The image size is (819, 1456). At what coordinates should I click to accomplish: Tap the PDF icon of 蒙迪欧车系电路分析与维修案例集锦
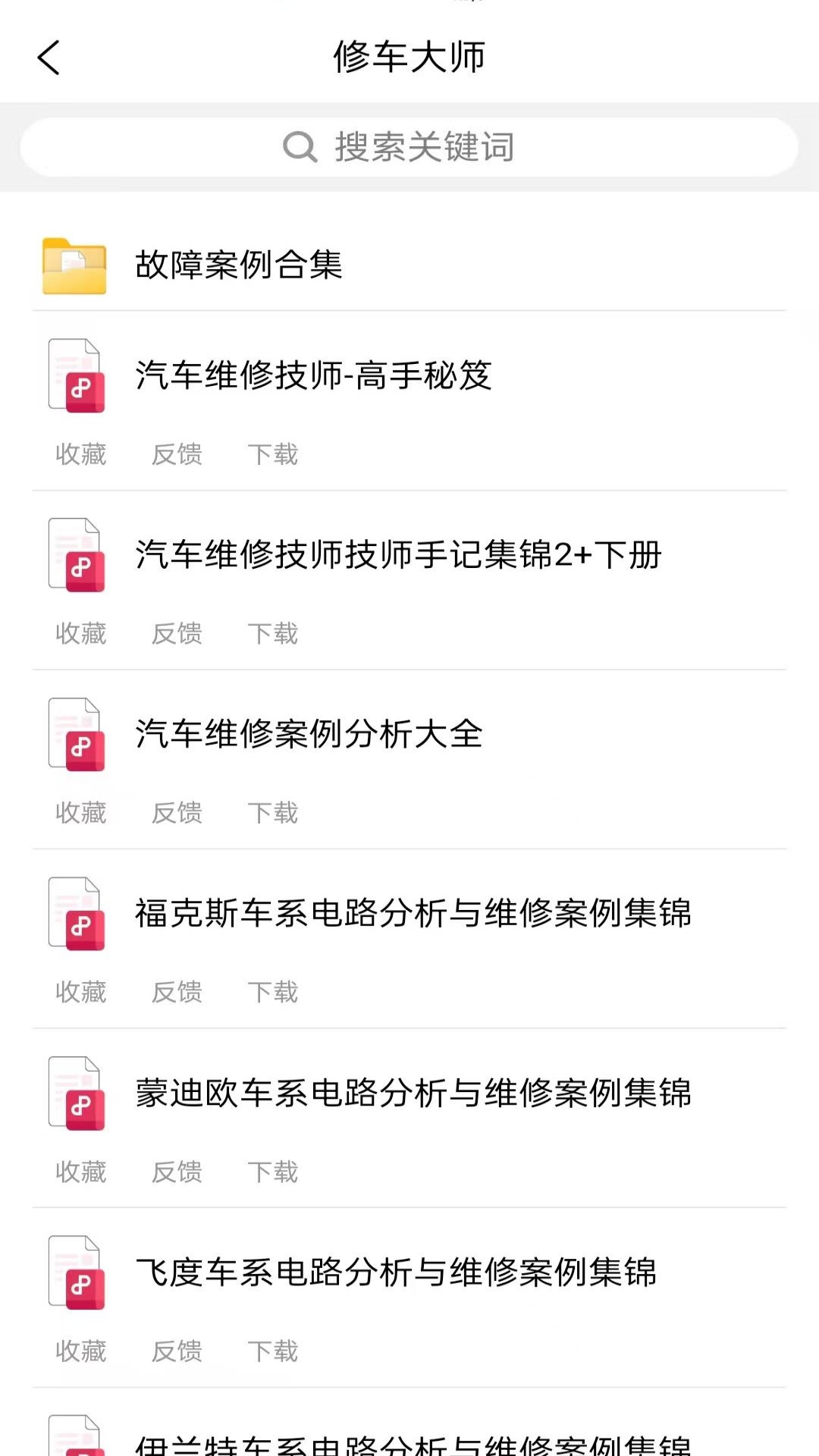[75, 1094]
